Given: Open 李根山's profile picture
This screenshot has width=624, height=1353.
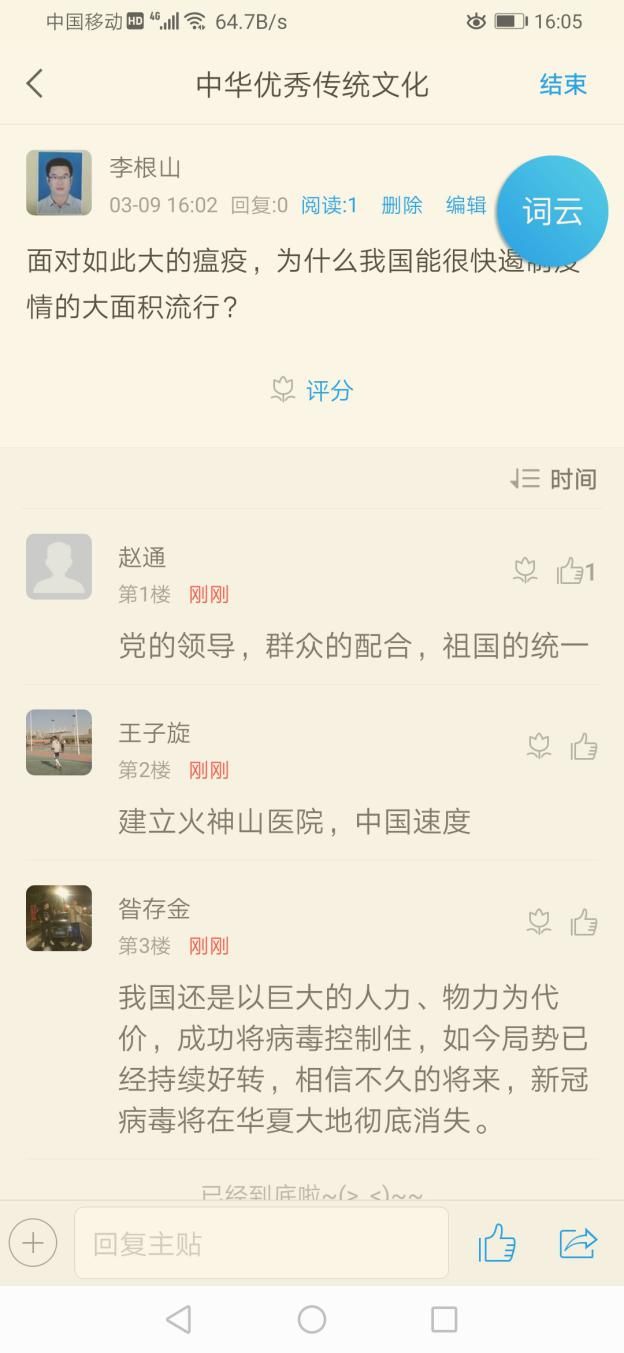Looking at the screenshot, I should click(x=59, y=183).
